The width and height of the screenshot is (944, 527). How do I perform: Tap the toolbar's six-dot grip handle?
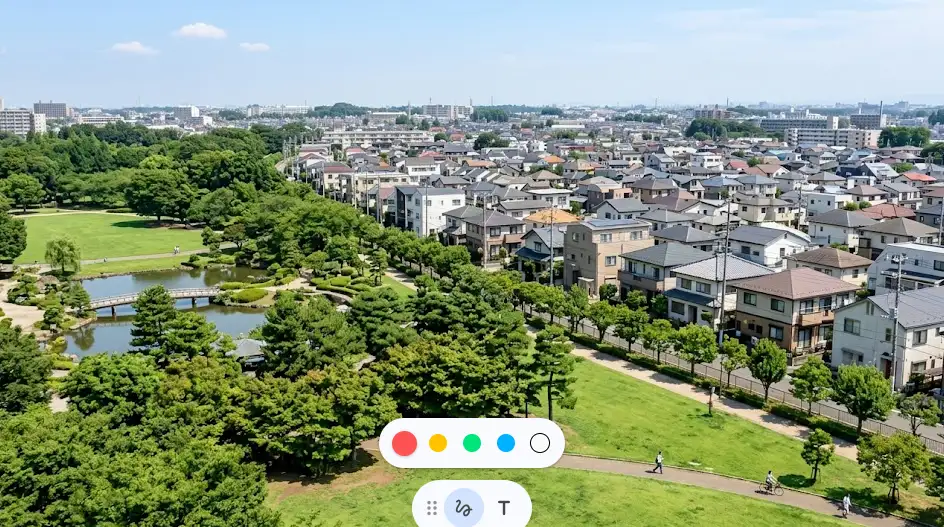tap(432, 508)
